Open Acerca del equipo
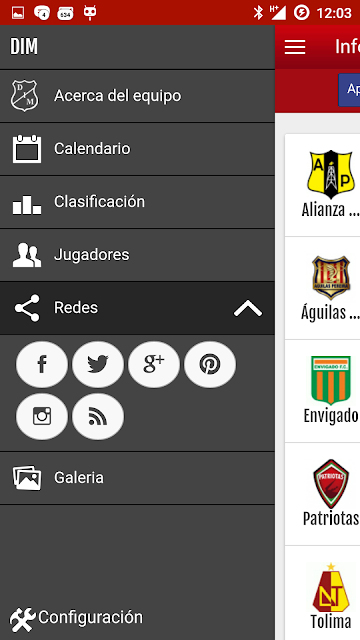This screenshot has width=360, height=640. click(137, 96)
